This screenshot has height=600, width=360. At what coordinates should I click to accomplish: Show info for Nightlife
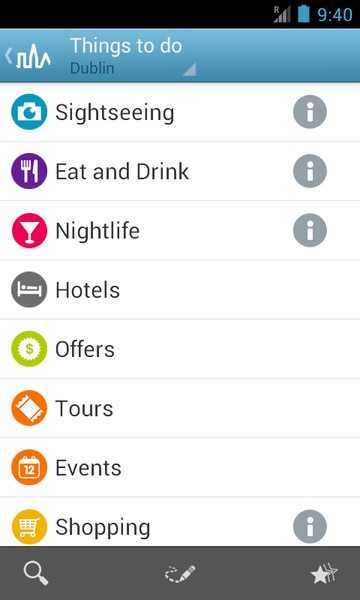click(x=310, y=230)
